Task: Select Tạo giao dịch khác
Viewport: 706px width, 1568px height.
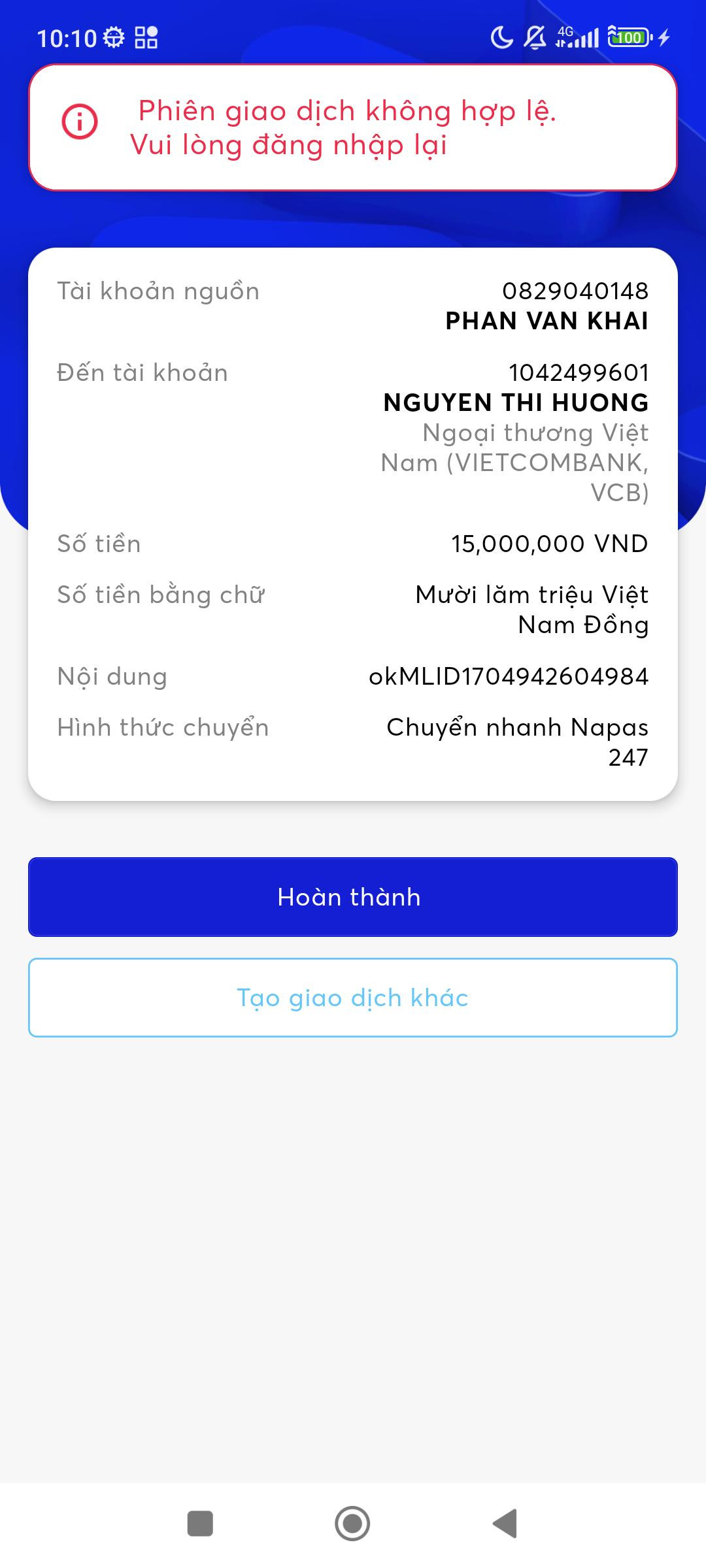Action: [x=352, y=998]
